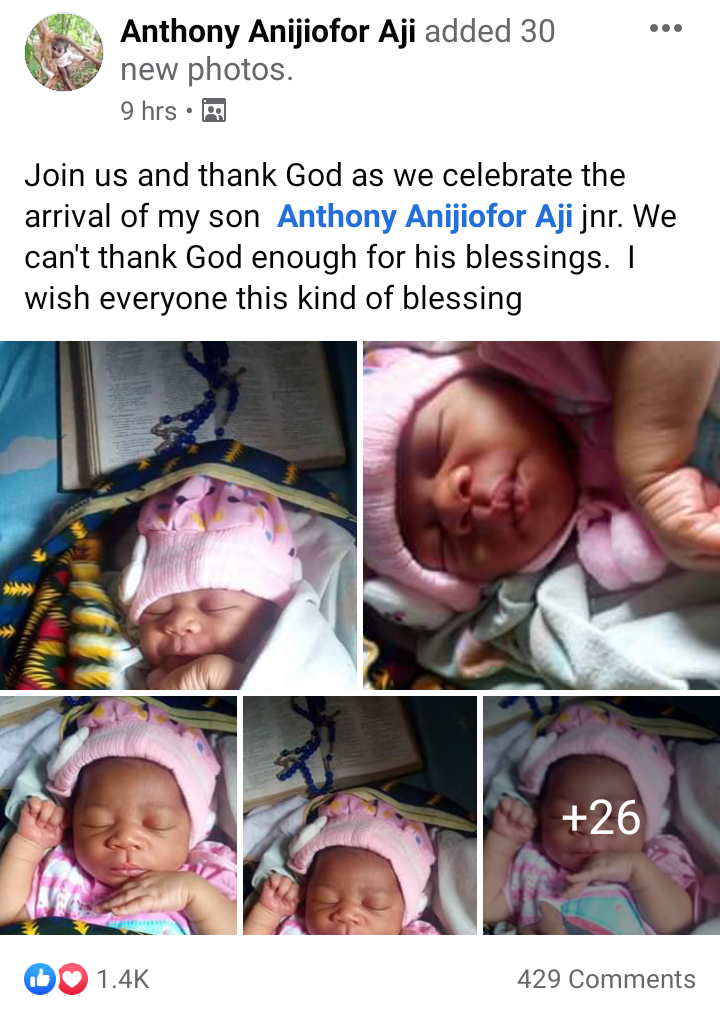The image size is (720, 1015).
Task: Visit Anthony Anijiofor Aji's profile from the post header
Action: coord(268,32)
